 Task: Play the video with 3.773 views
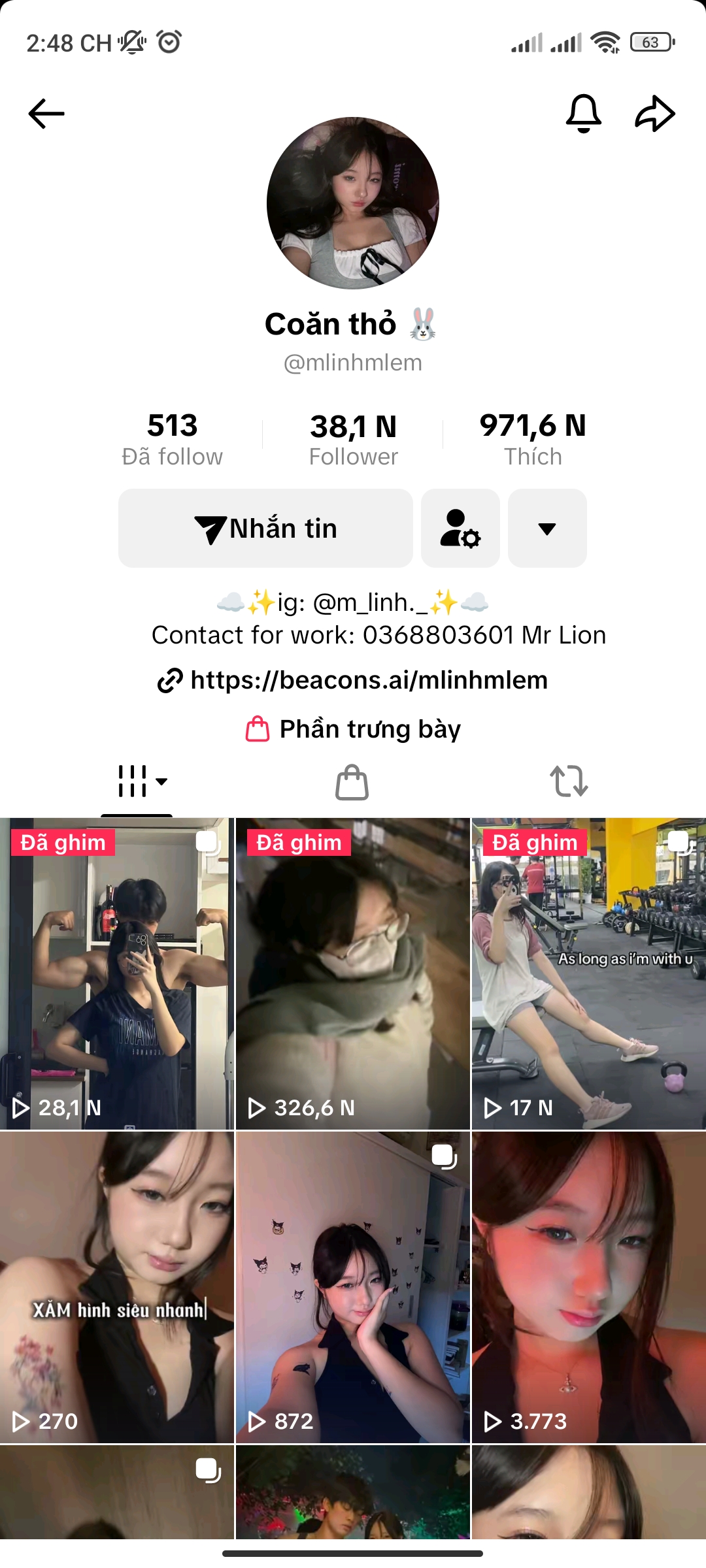click(x=589, y=1287)
